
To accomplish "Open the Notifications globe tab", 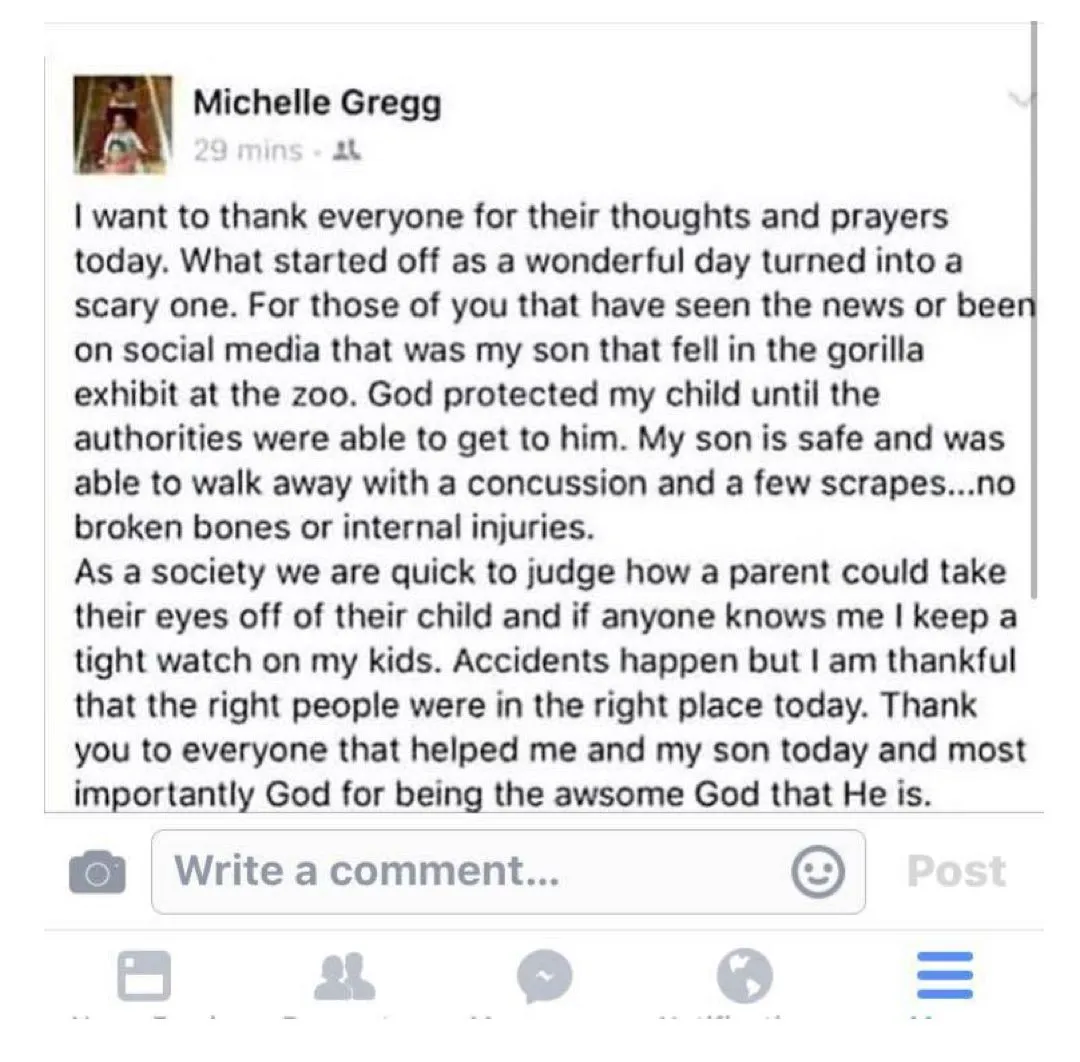I will point(745,977).
